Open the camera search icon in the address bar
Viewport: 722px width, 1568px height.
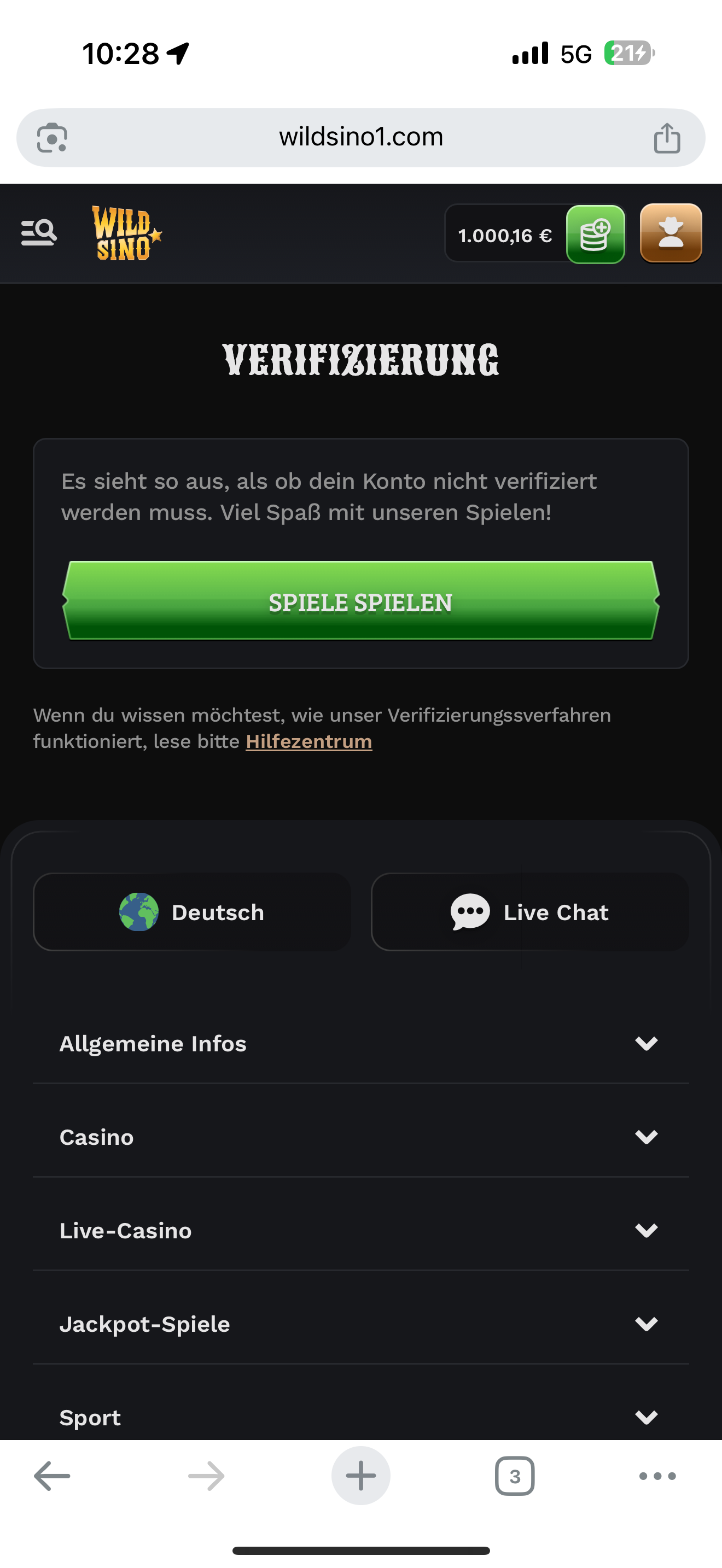53,138
